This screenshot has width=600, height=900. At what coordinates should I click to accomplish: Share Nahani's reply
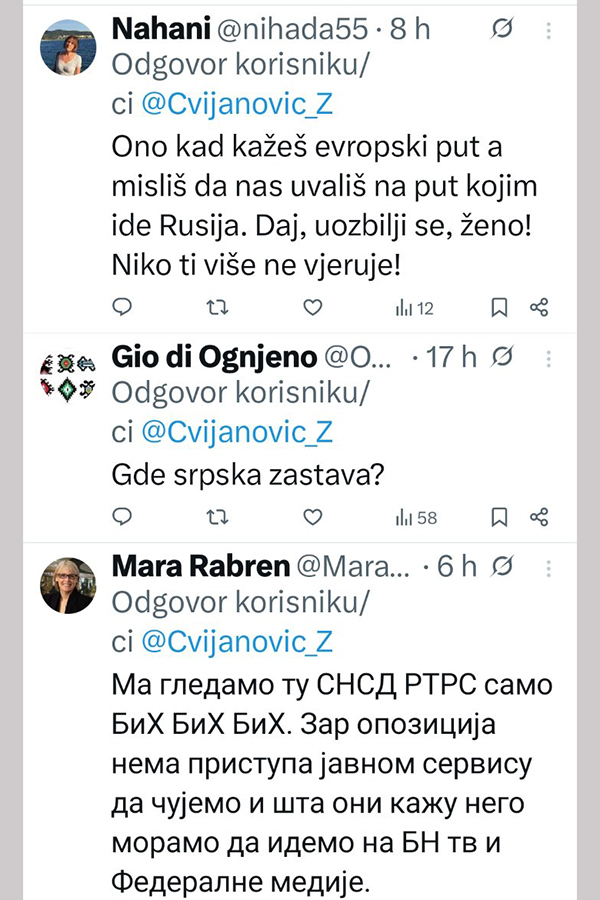(539, 308)
